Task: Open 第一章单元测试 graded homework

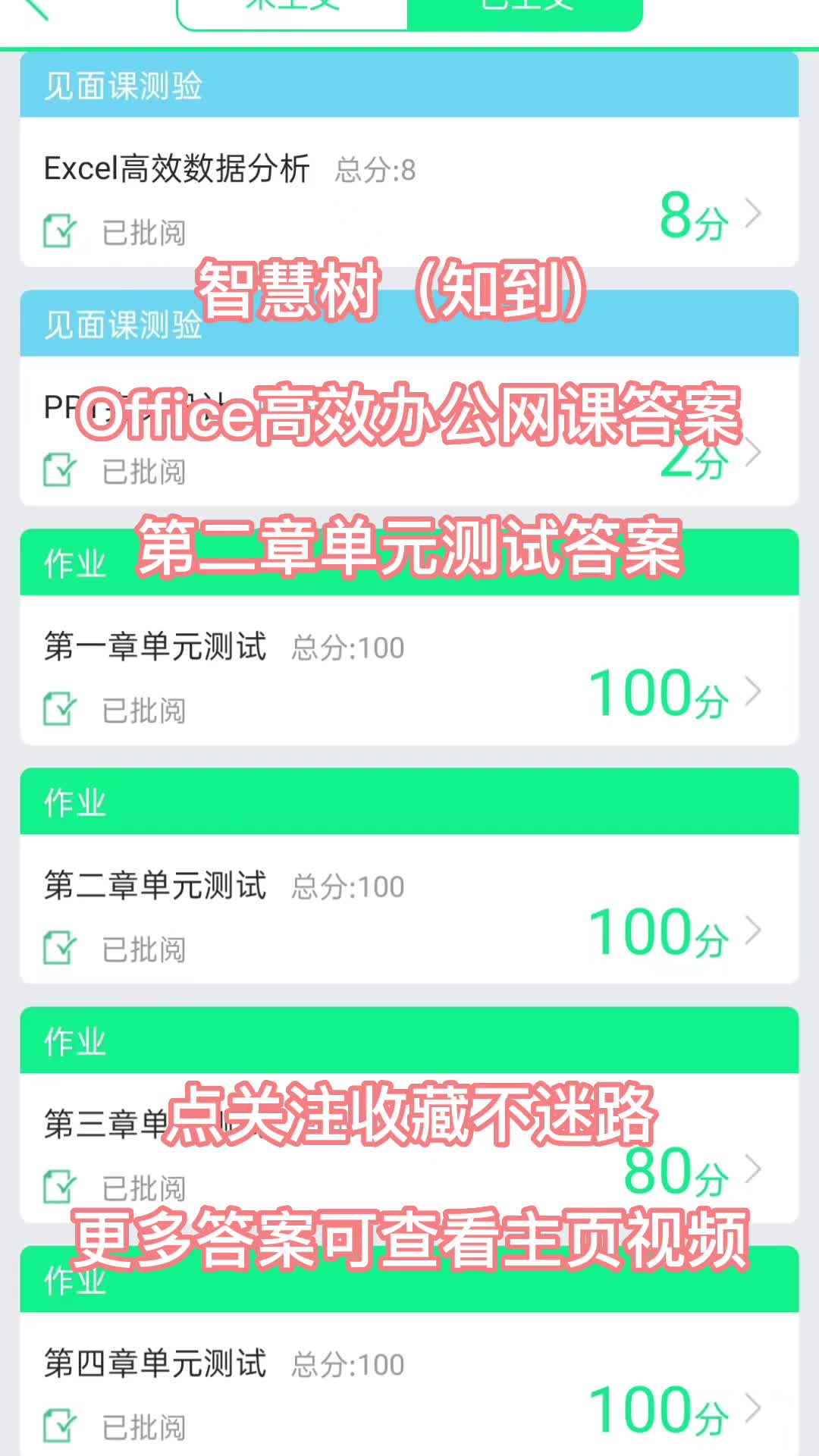Action: 409,670
